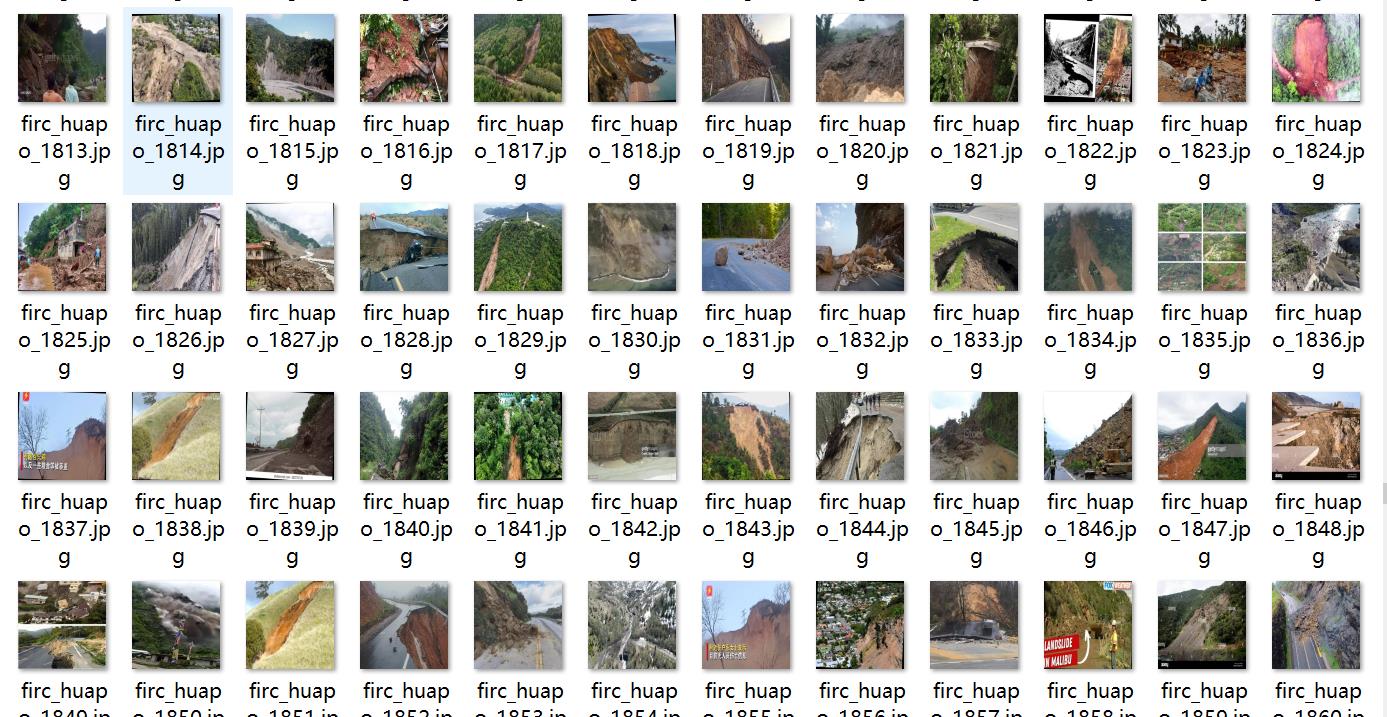Open image firc_huapo_1816.jpg
1387x717 pixels.
coord(404,58)
